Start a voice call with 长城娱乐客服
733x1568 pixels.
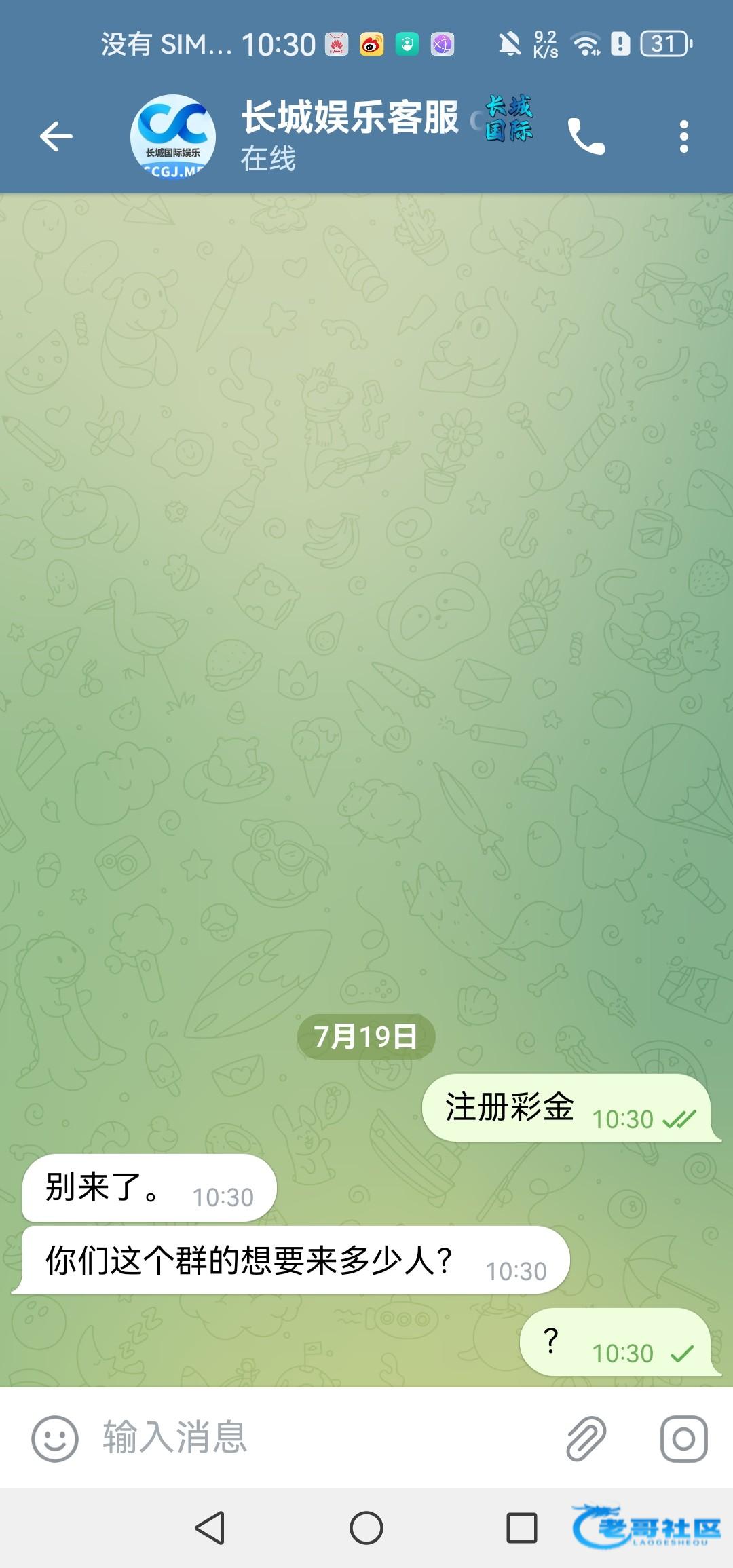tap(586, 136)
